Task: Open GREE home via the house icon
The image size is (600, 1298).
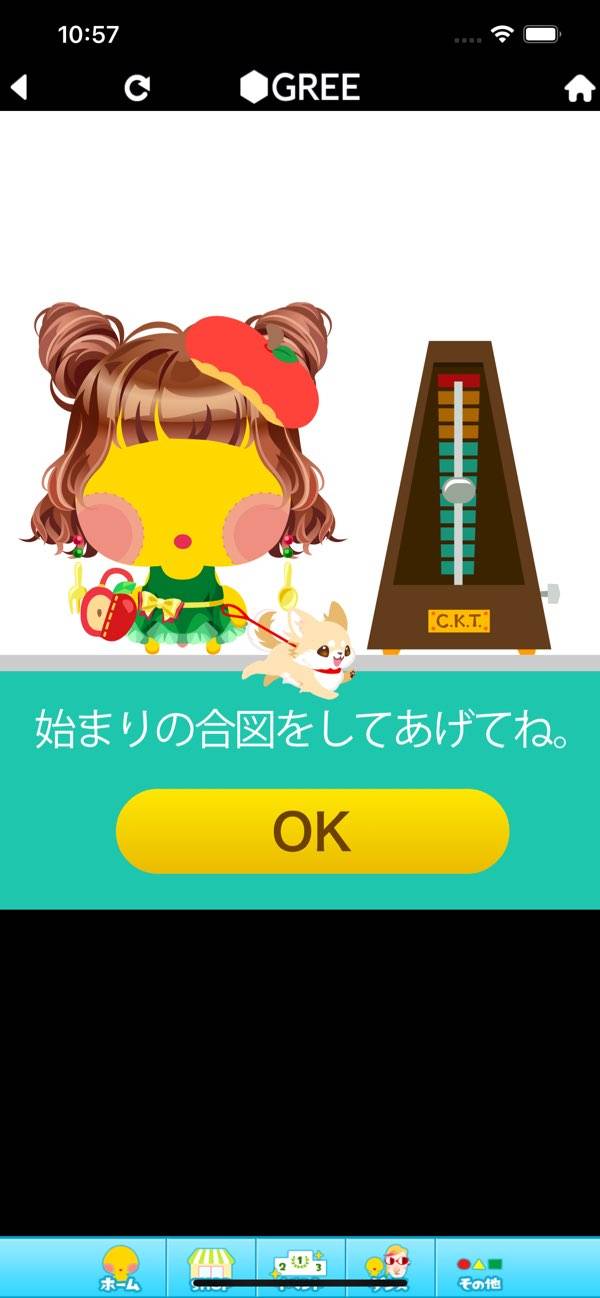Action: click(579, 88)
